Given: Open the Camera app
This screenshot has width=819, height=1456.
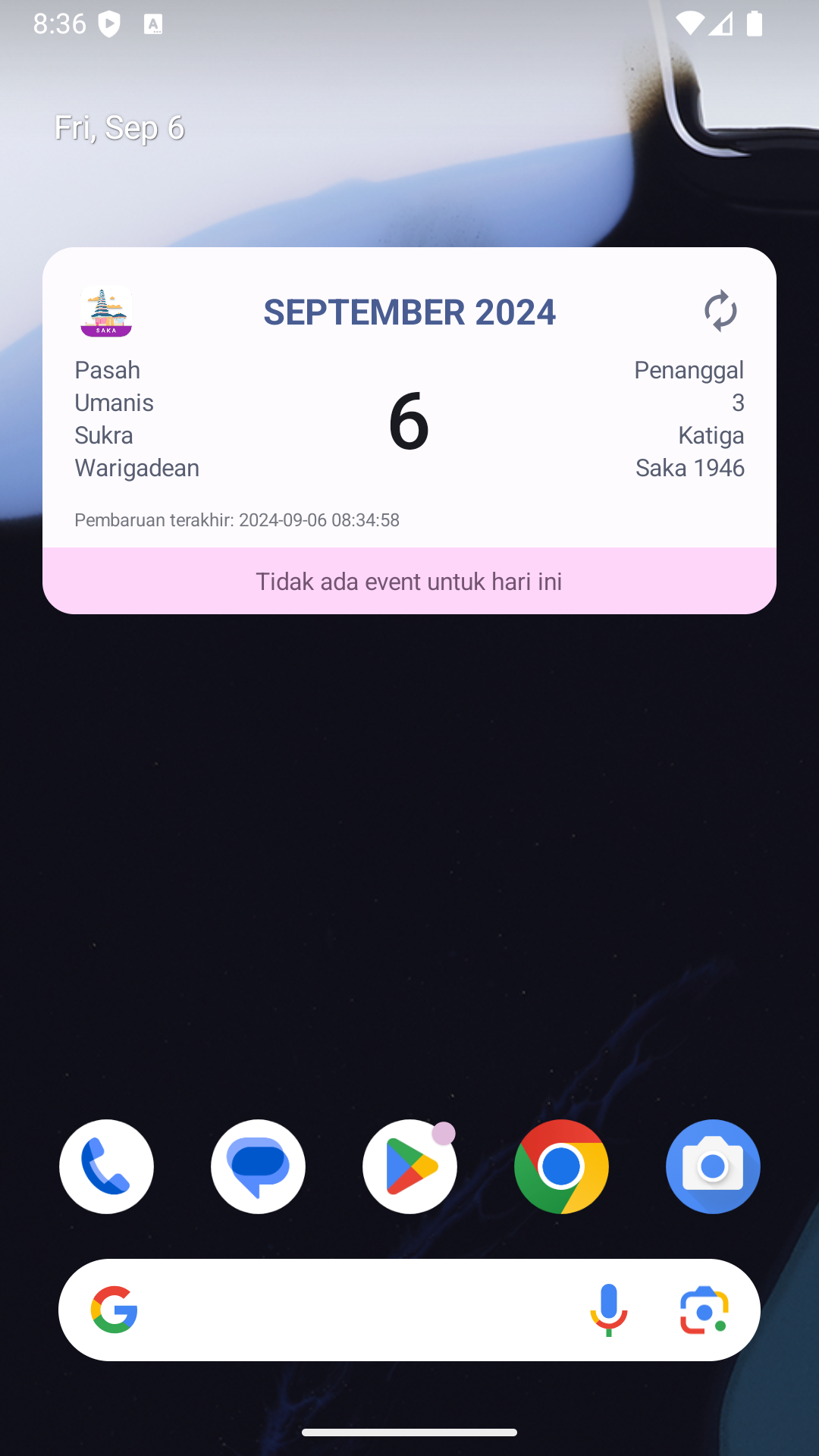Looking at the screenshot, I should point(713,1166).
